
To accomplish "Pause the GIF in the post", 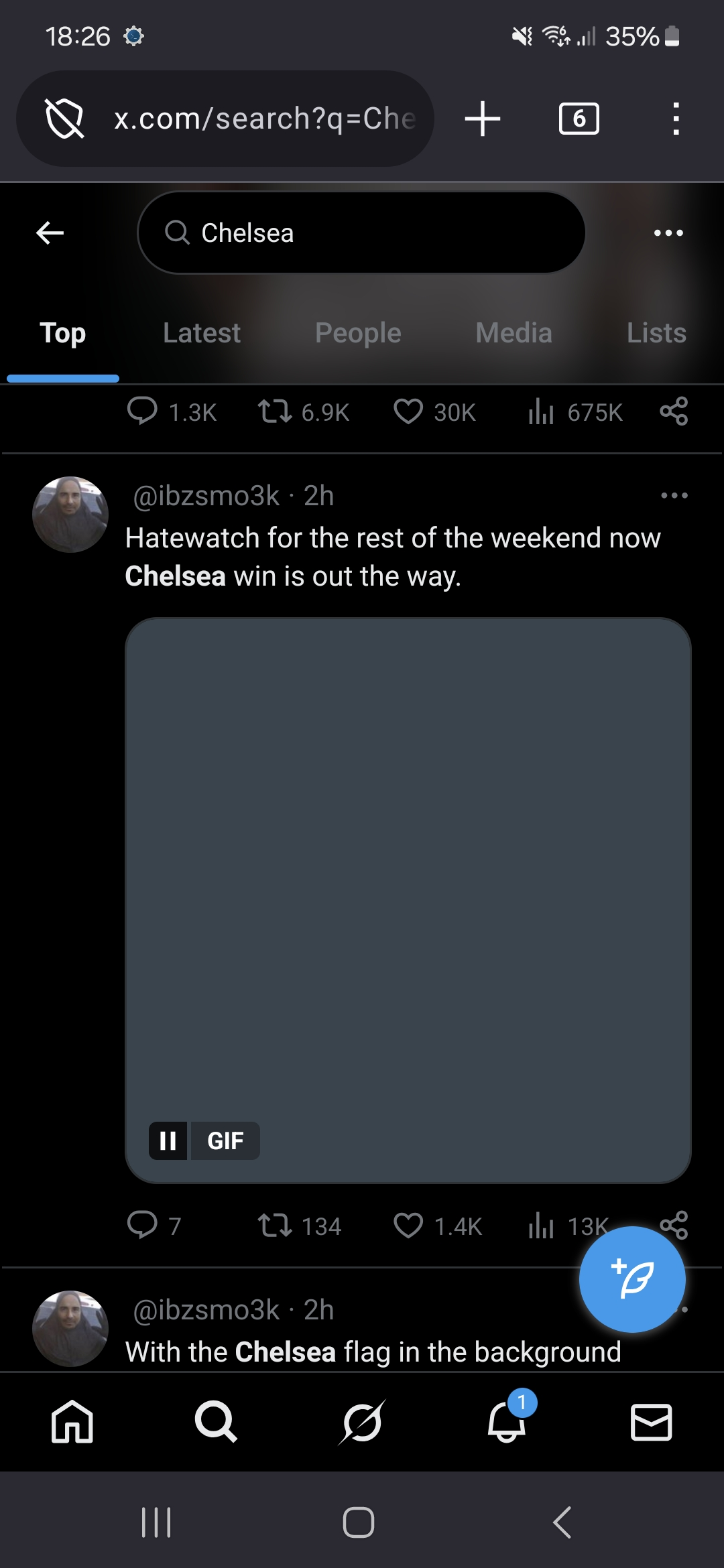I will (168, 1140).
